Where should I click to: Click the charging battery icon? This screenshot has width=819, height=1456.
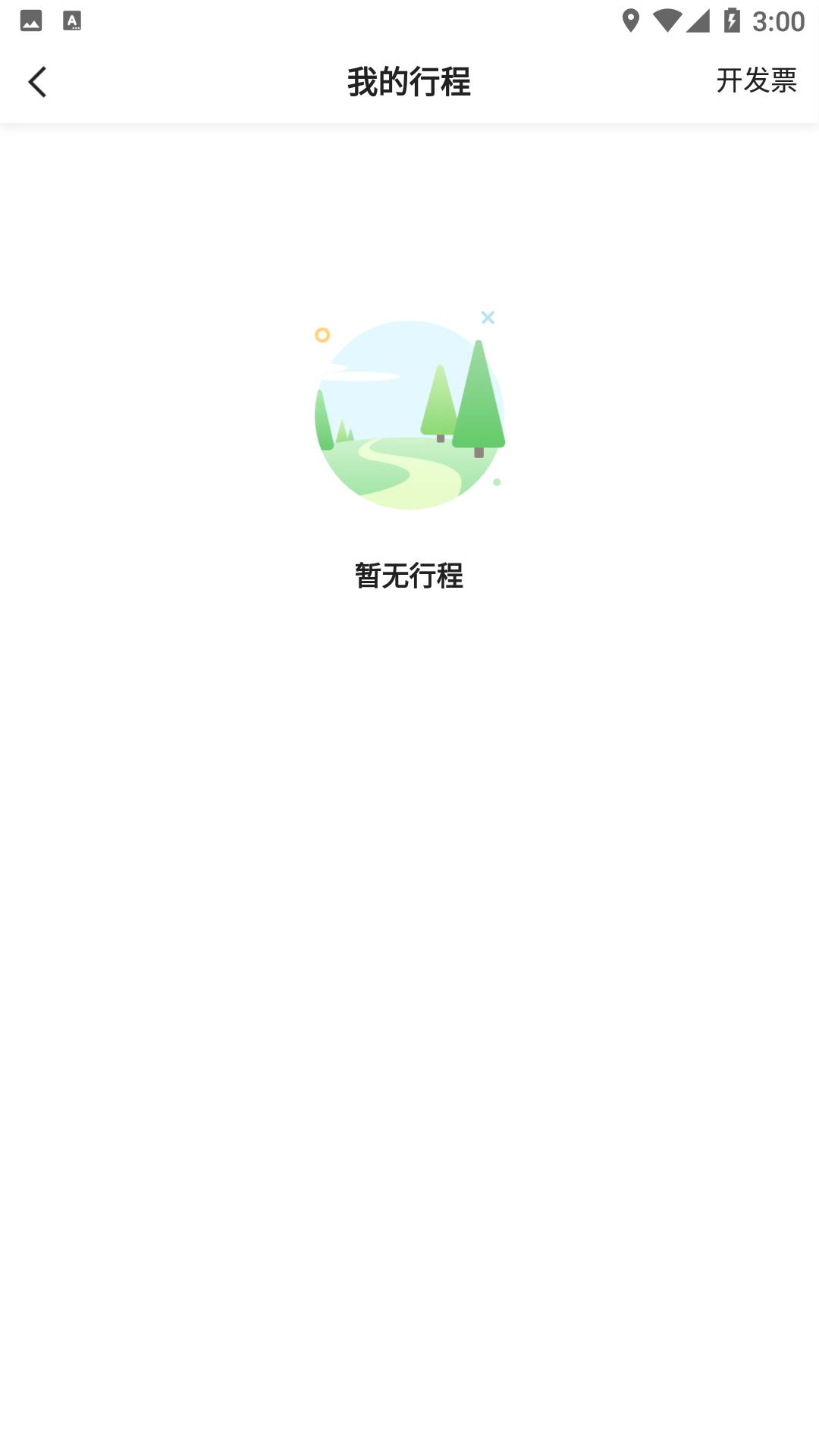click(x=730, y=20)
